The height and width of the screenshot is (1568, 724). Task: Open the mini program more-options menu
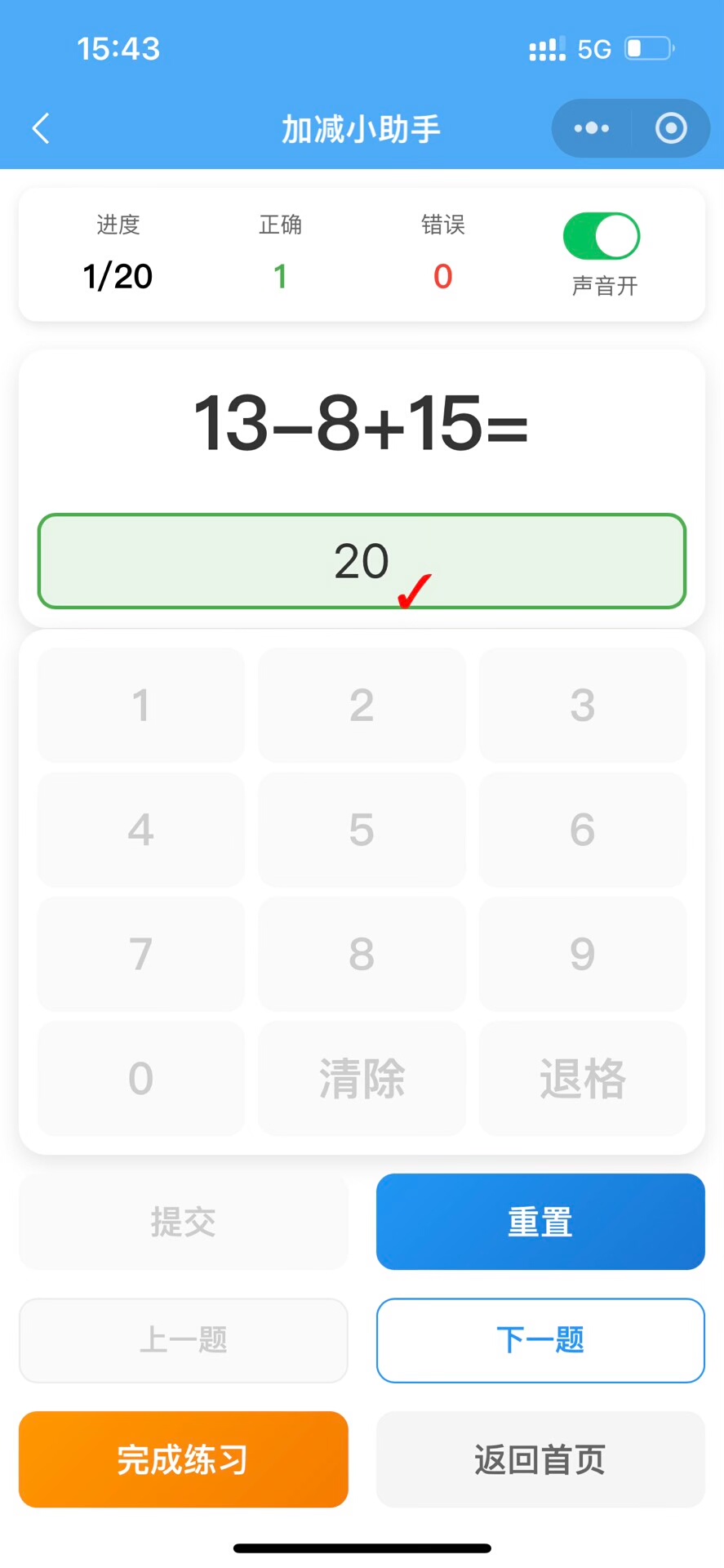[592, 128]
